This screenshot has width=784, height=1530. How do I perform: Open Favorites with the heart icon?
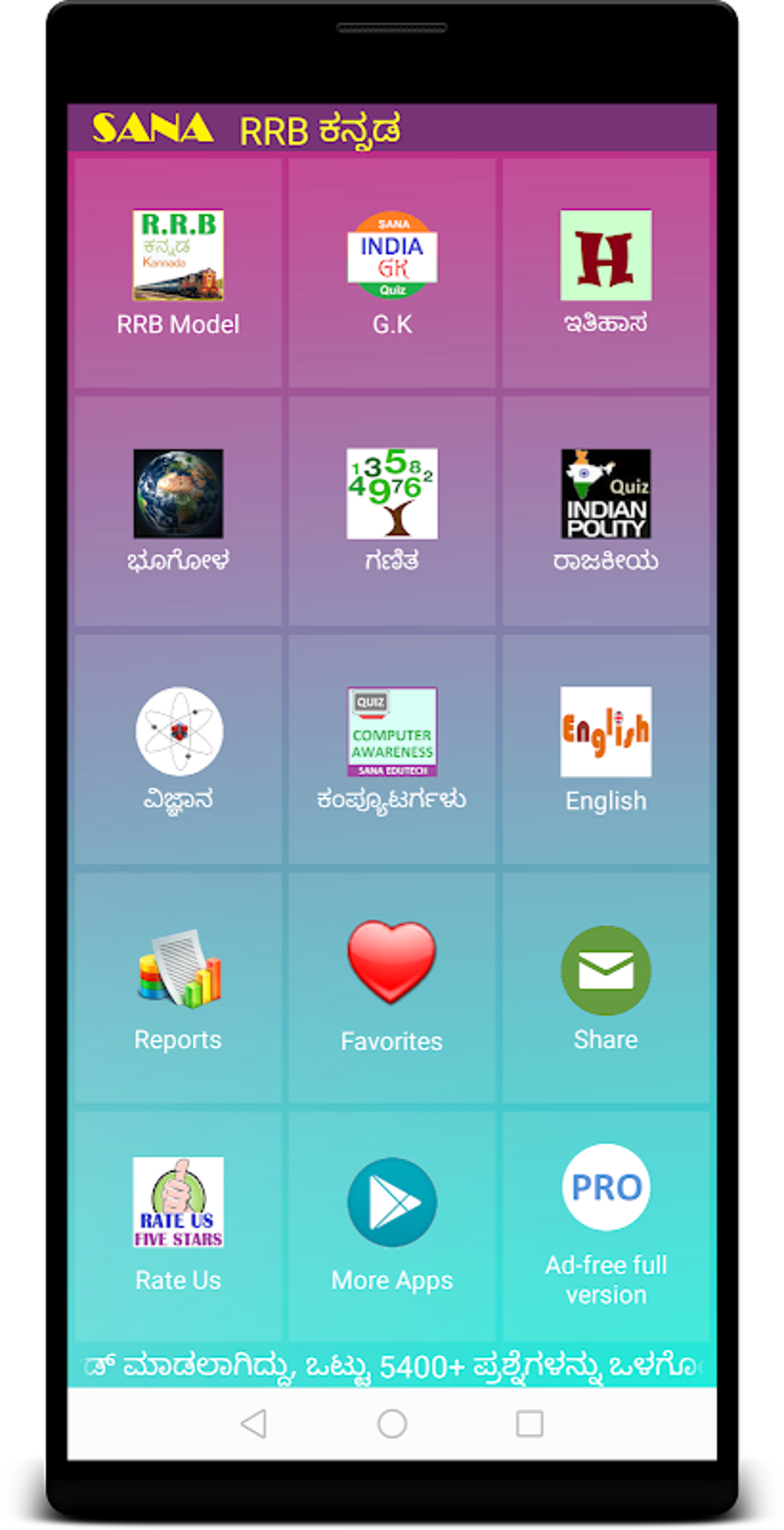392,969
